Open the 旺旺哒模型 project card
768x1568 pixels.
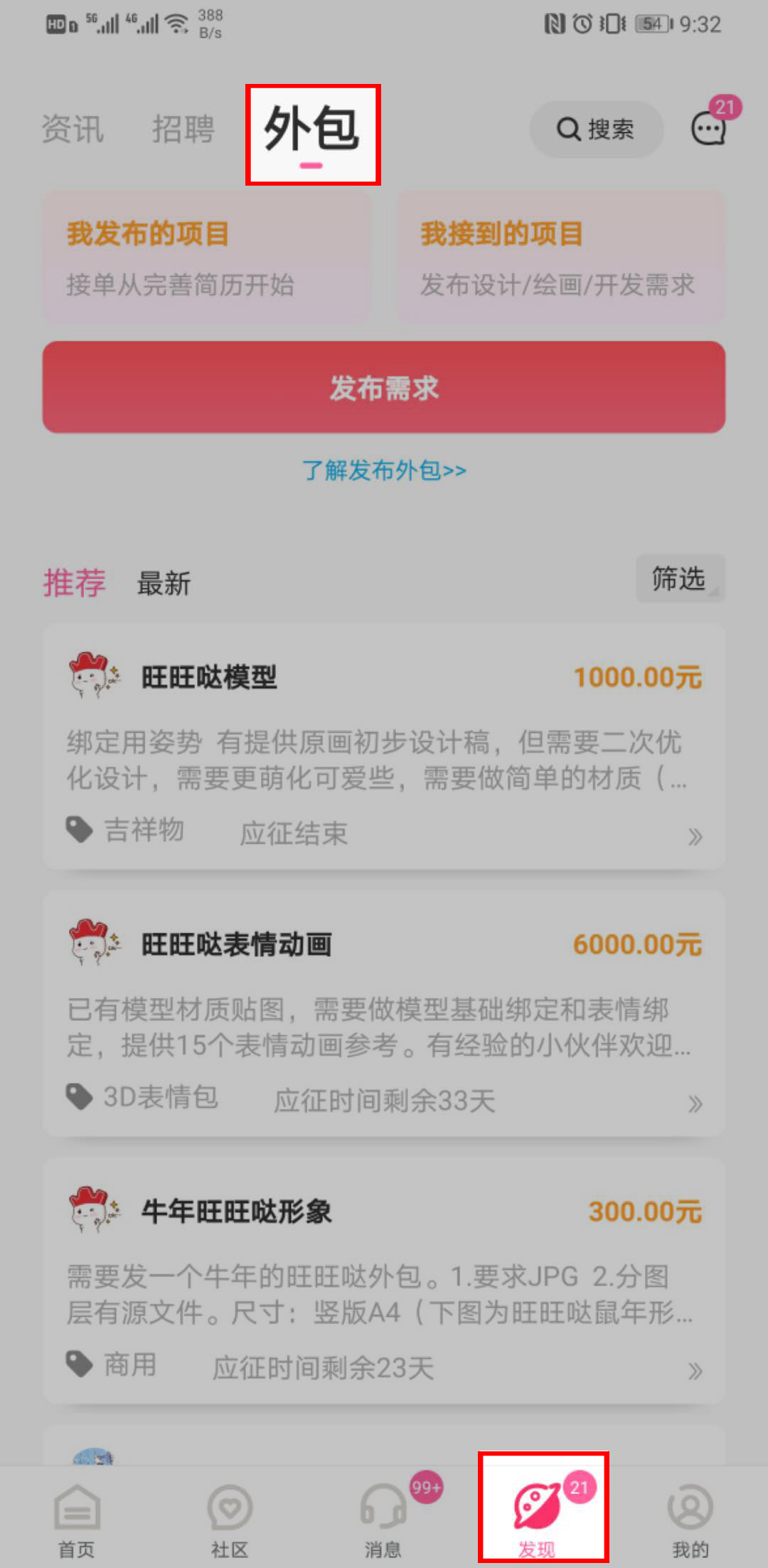(x=384, y=747)
